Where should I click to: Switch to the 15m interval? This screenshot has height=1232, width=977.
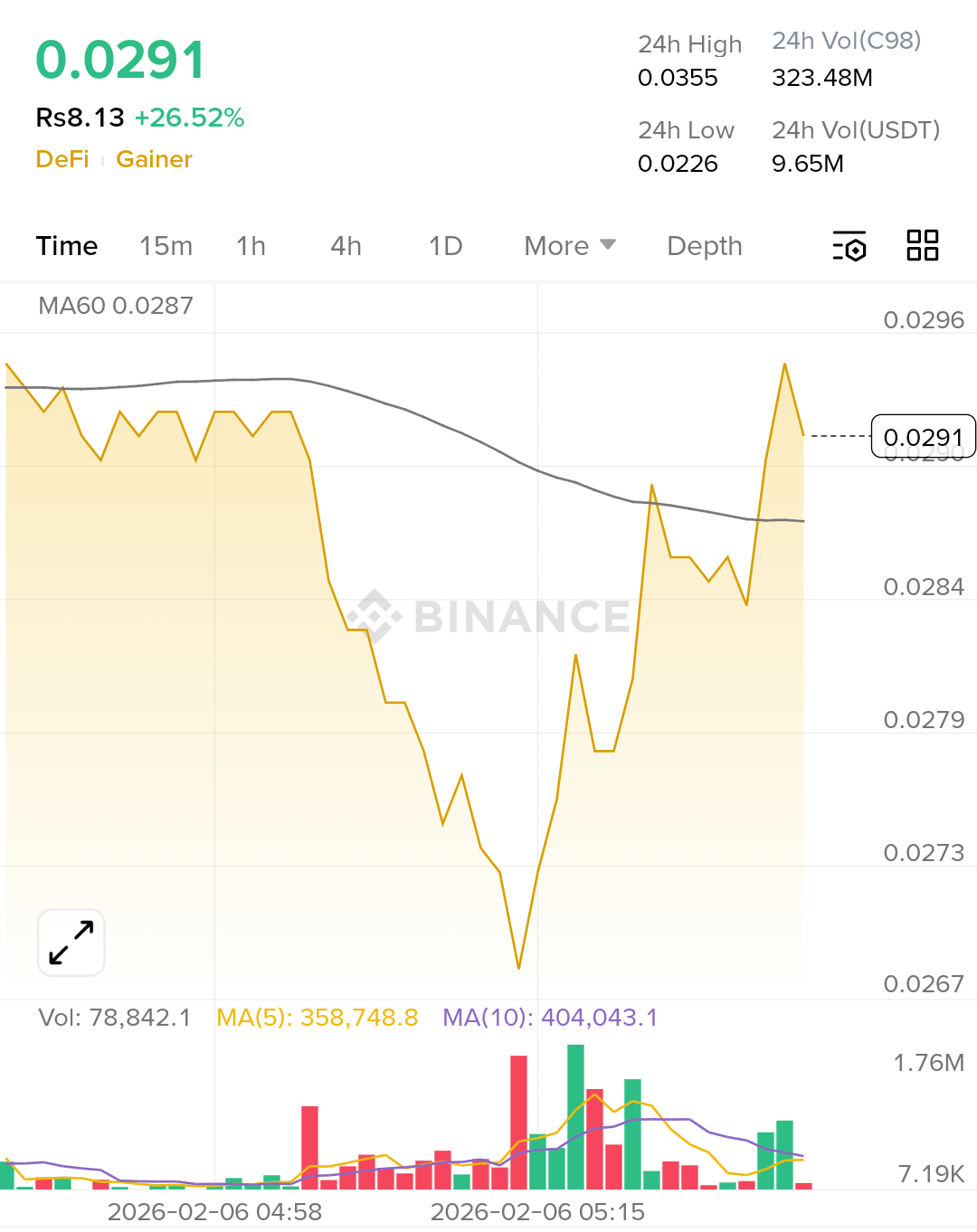coord(166,246)
